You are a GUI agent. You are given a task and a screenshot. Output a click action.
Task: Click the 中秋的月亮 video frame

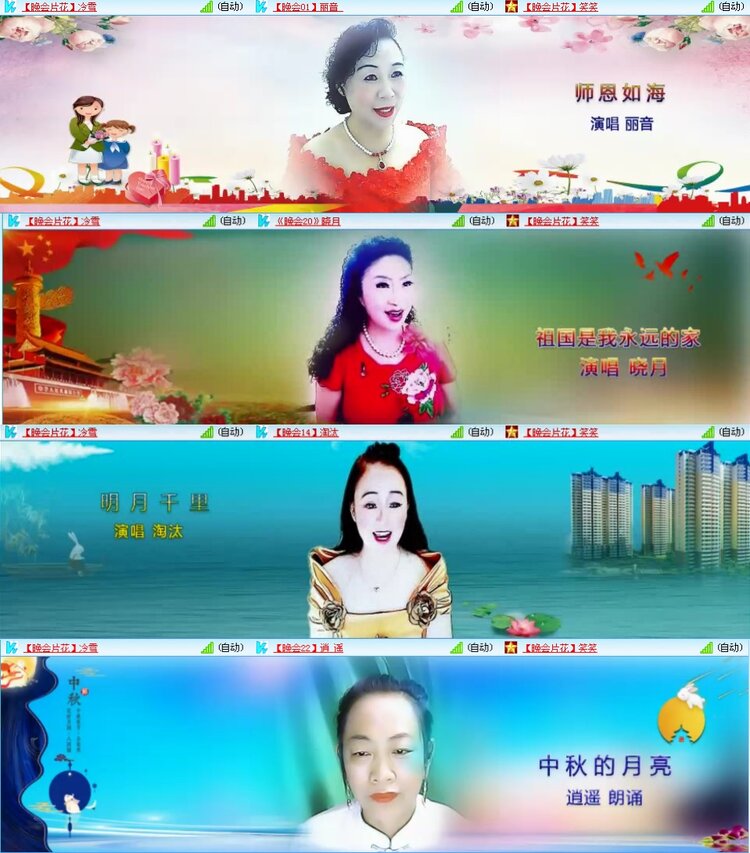375,755
